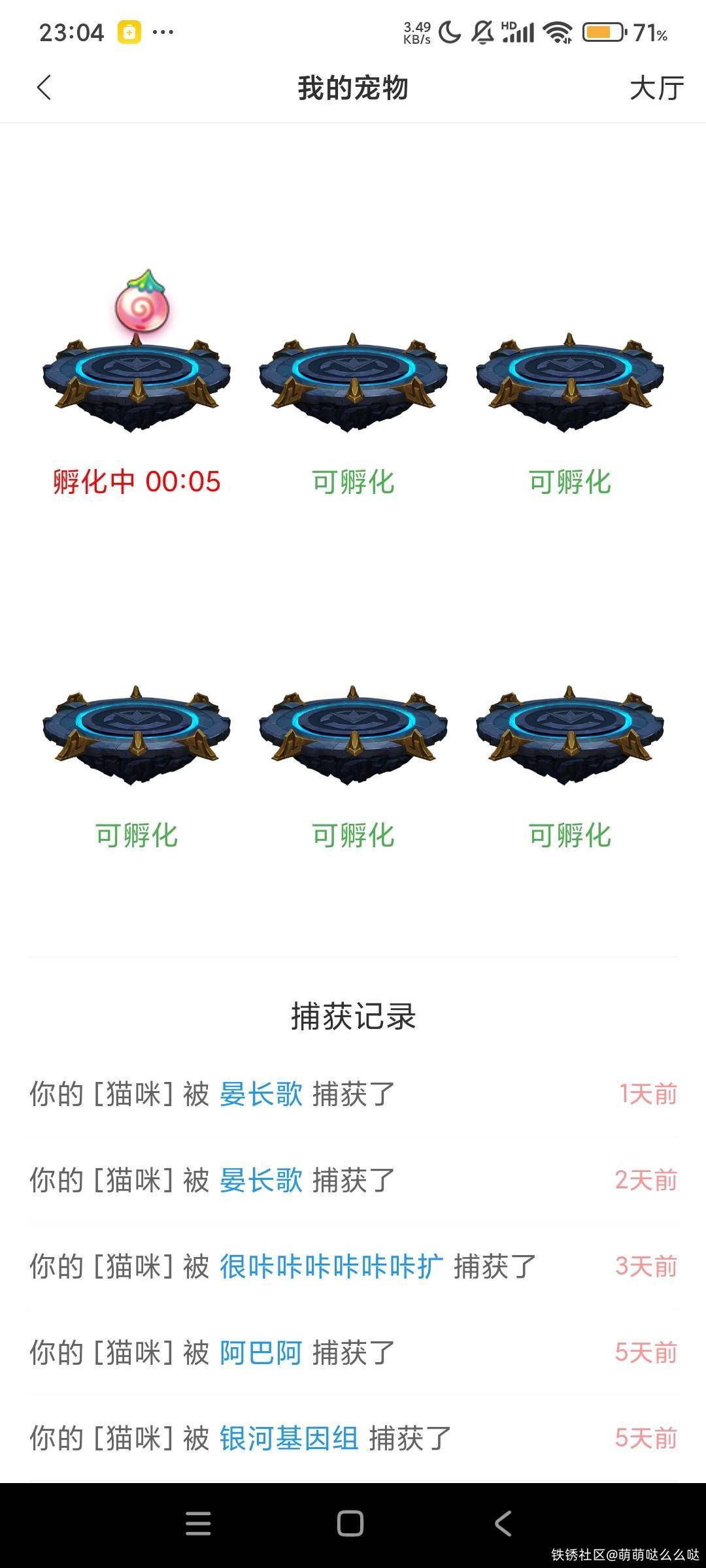Tap the system home button
This screenshot has height=1568, width=706.
pyautogui.click(x=350, y=1524)
